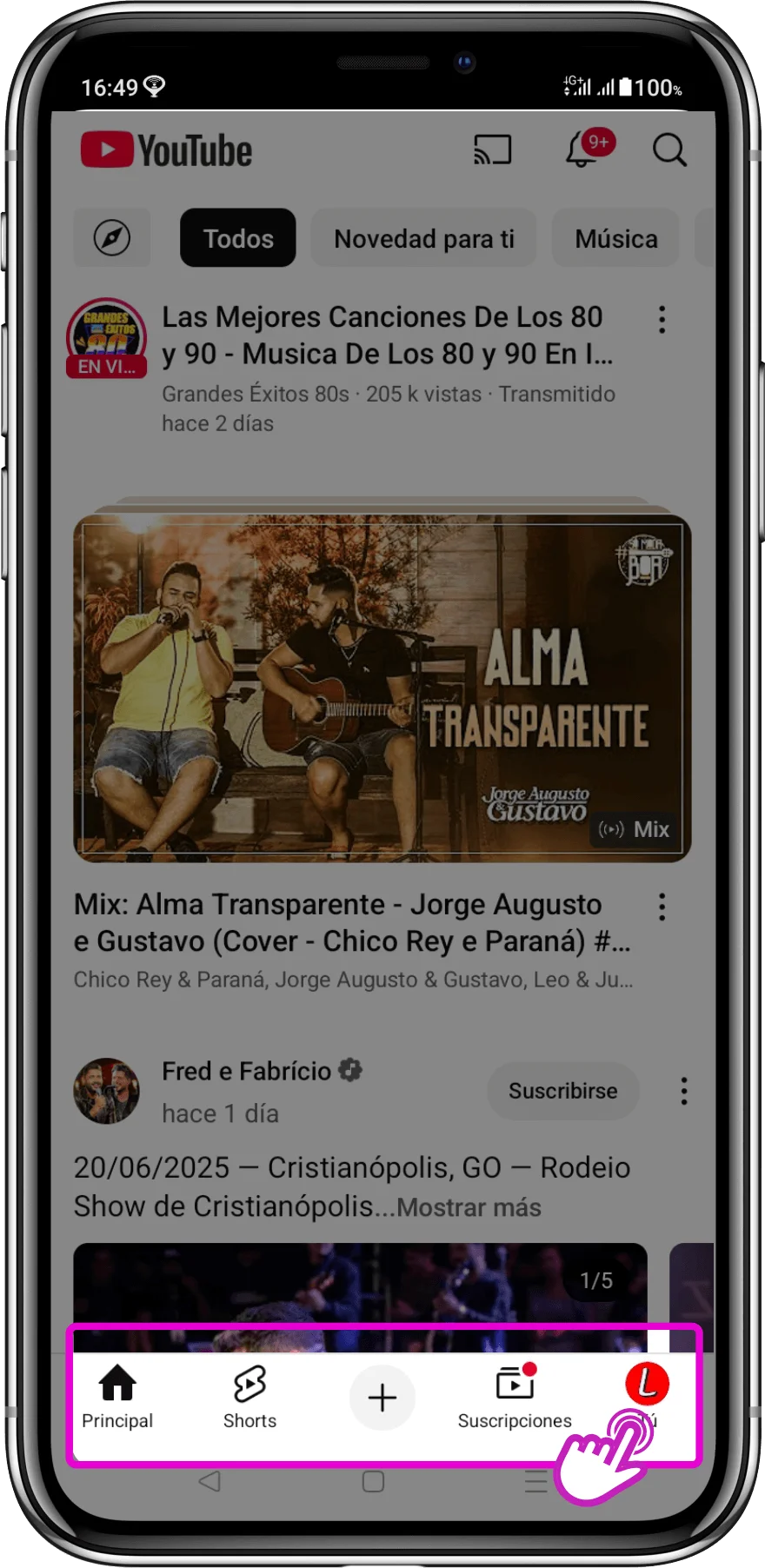The image size is (765, 1568).
Task: Filter by Novedad para ti
Action: (424, 238)
